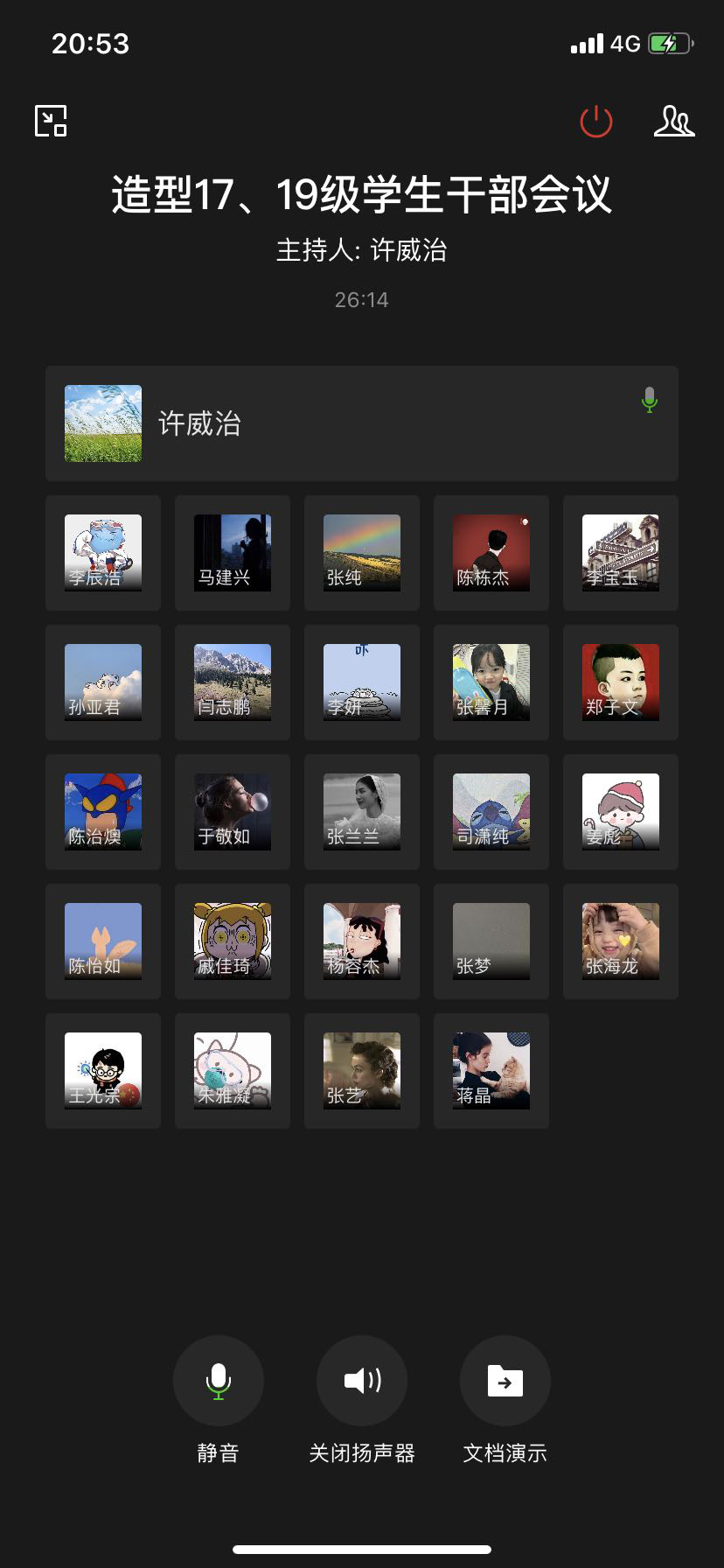End the meeting with the power icon
The height and width of the screenshot is (1568, 724).
596,122
